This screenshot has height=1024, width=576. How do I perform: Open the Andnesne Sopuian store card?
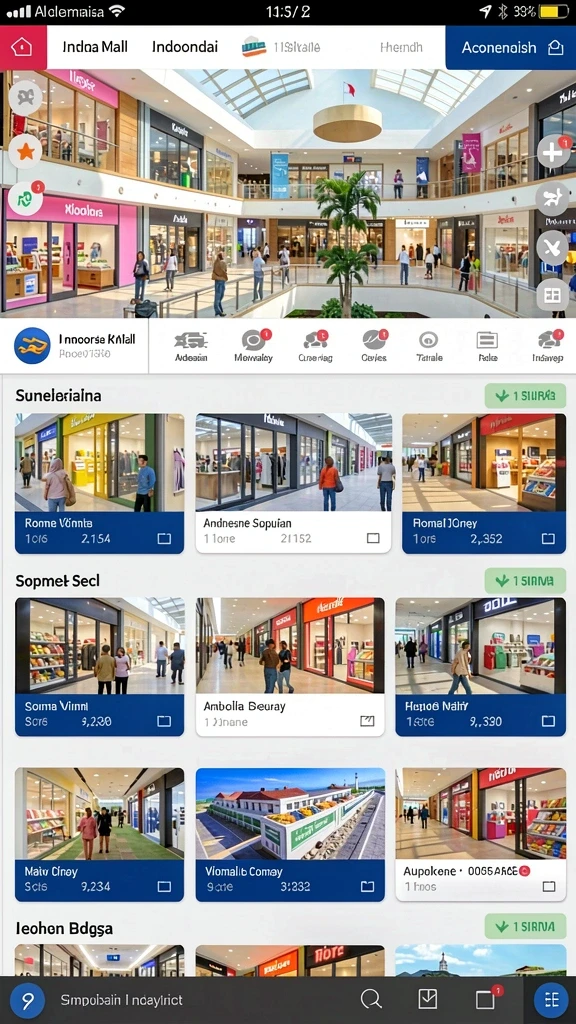click(x=293, y=483)
